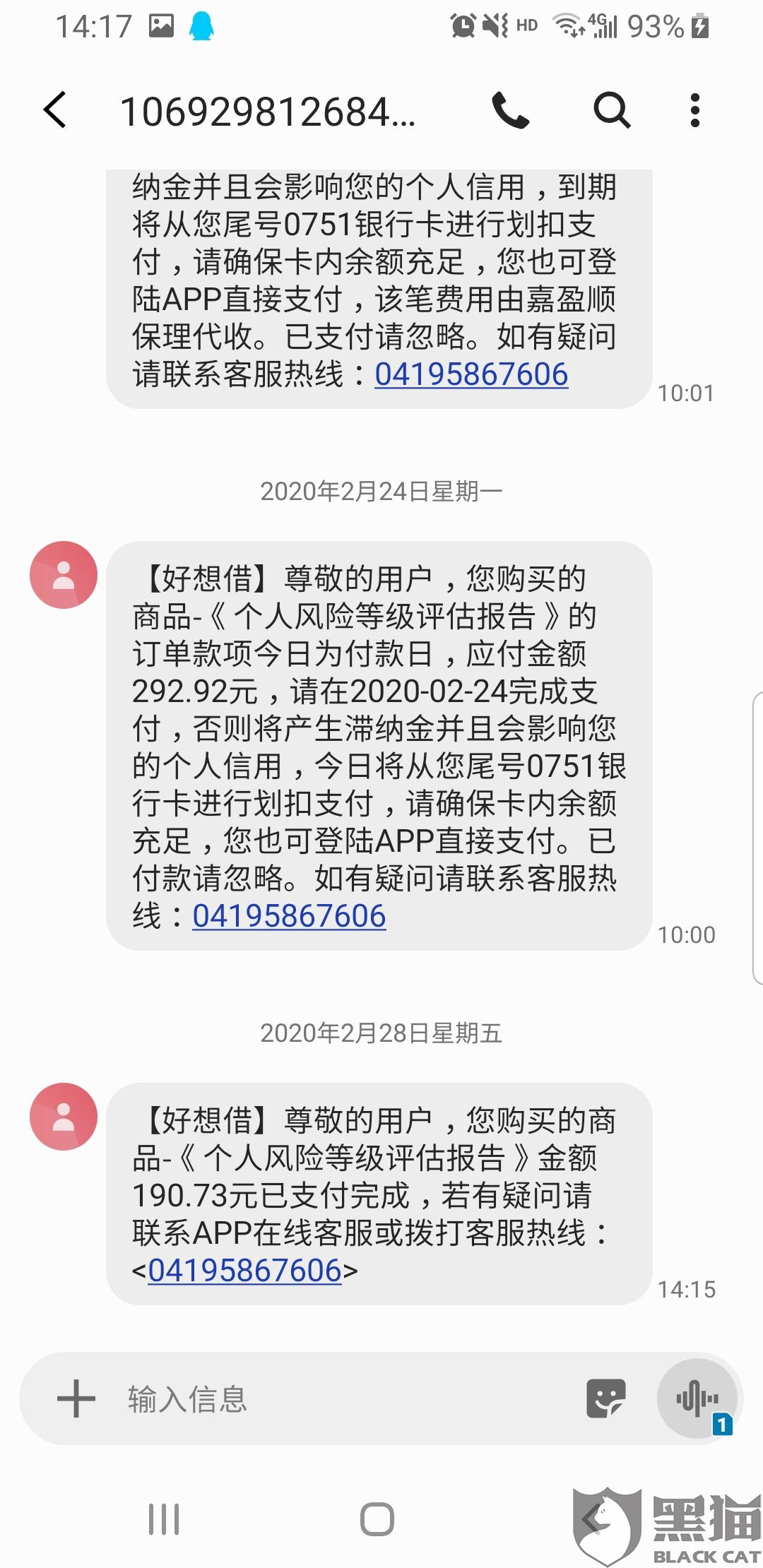Tap the hotline link in the 10:01 message
This screenshot has width=763, height=1568.
click(471, 374)
